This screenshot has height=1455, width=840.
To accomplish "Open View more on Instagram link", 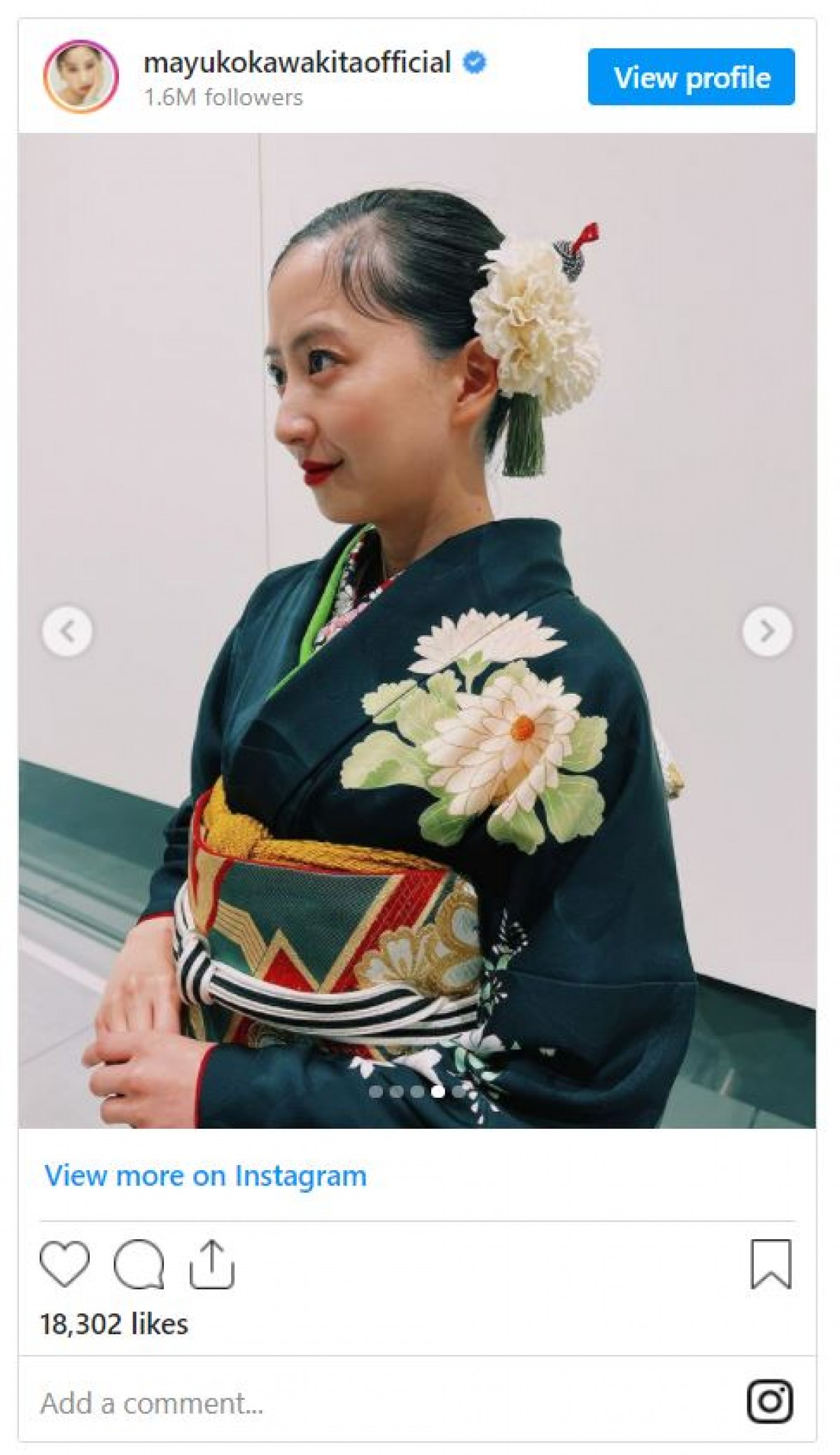I will [205, 1176].
